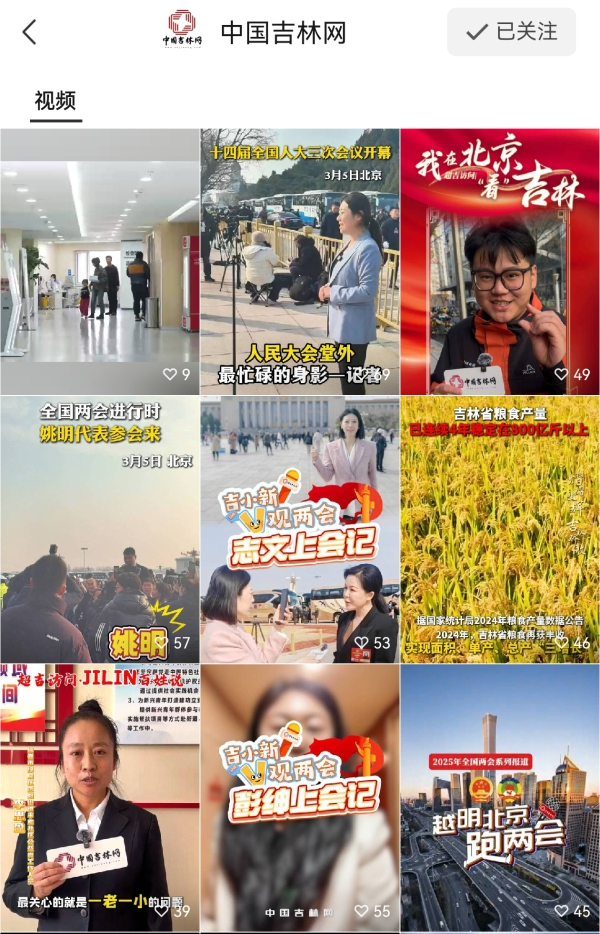The height and width of the screenshot is (934, 600).
Task: Go back using the top-left arrow
Action: (29, 32)
